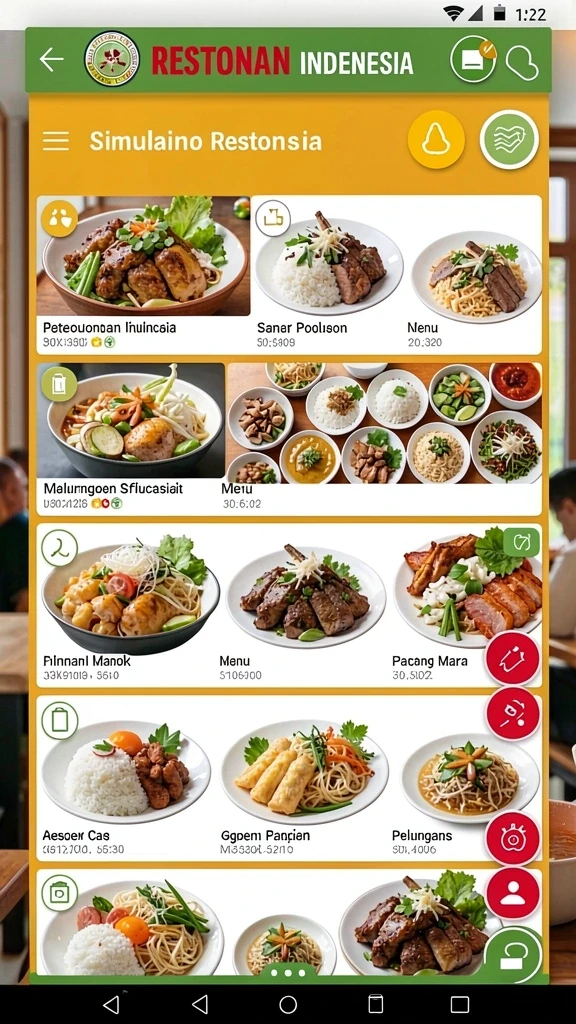Open the Saner Poolison dish card

click(x=328, y=274)
